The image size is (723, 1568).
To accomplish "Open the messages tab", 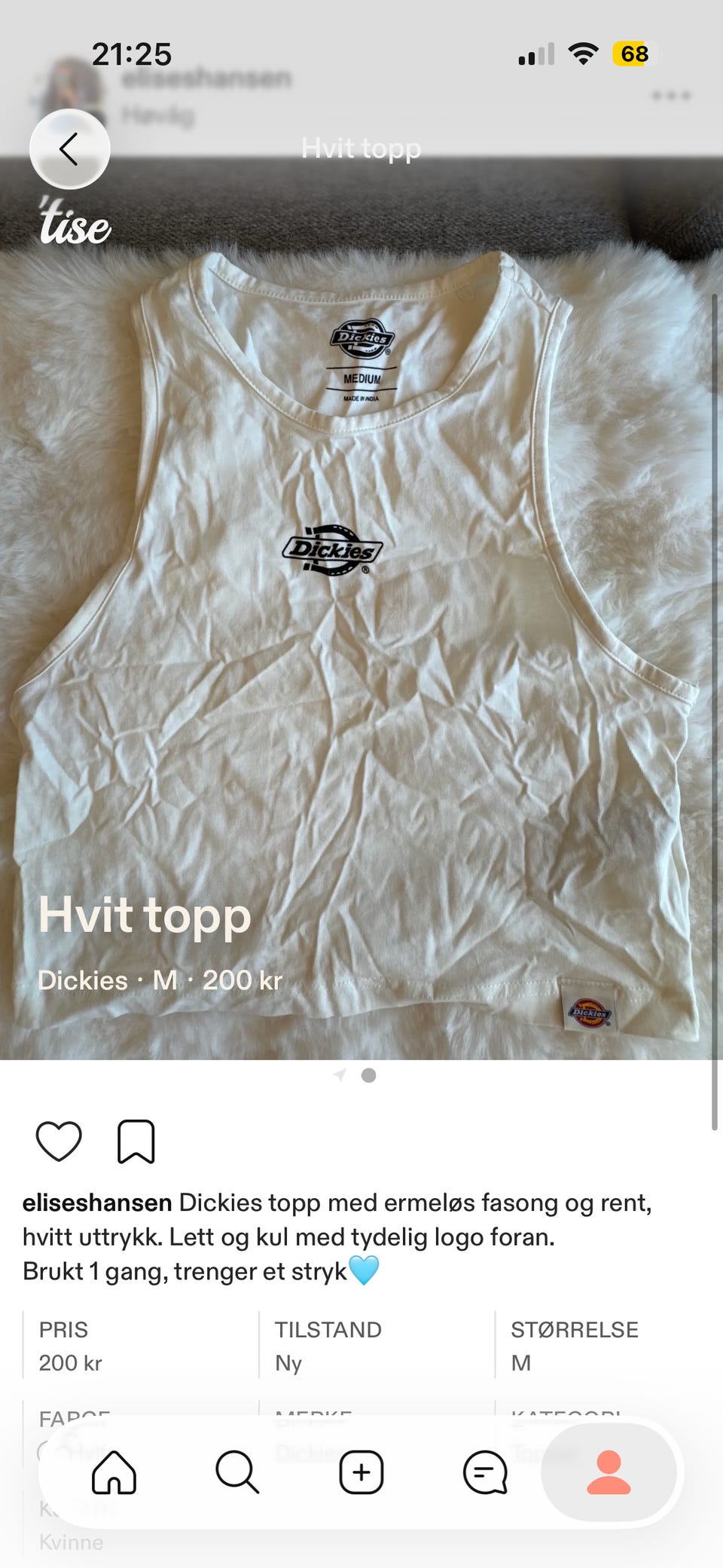I will (485, 1472).
